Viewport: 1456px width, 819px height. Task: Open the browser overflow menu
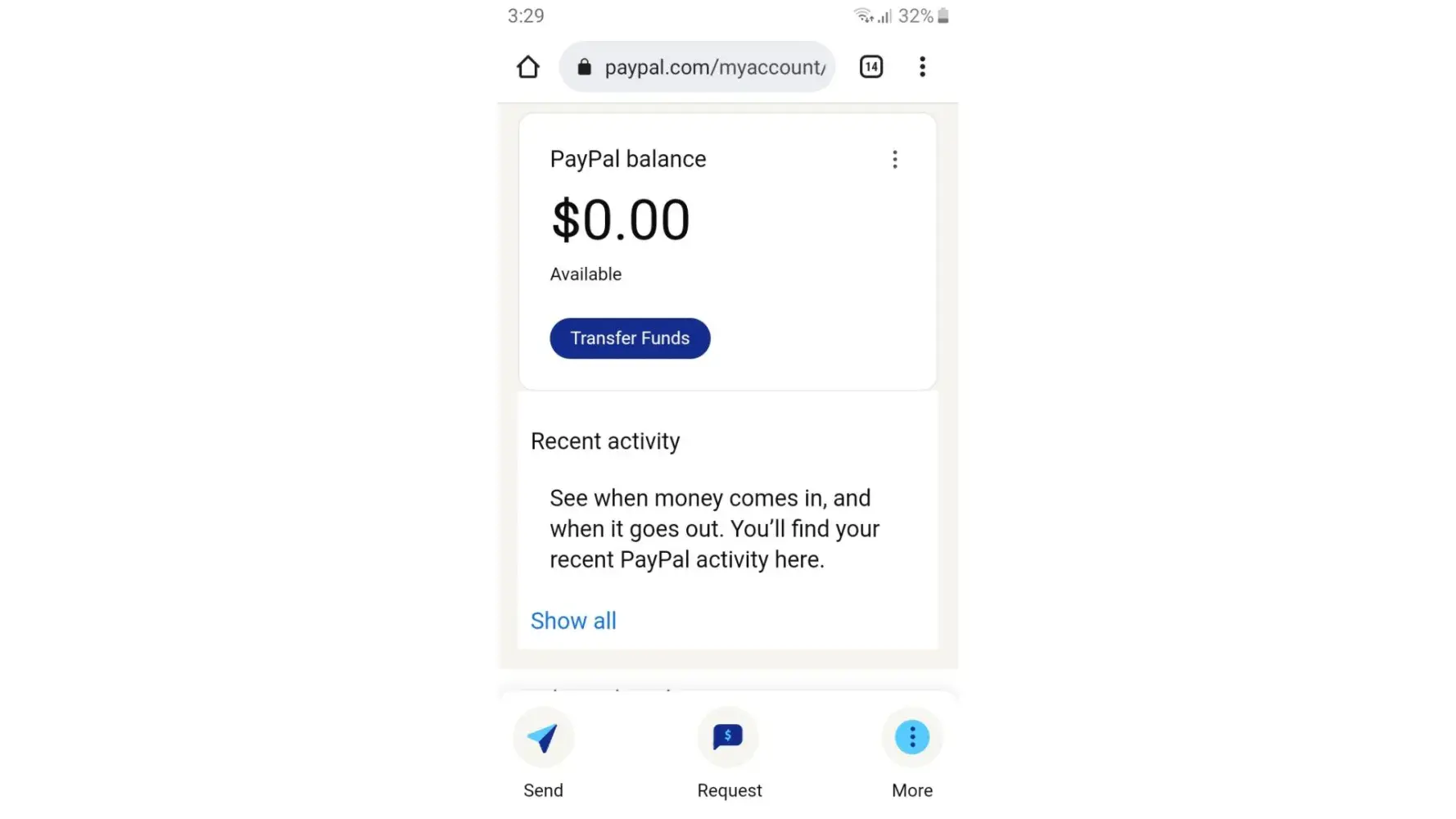pos(922,67)
